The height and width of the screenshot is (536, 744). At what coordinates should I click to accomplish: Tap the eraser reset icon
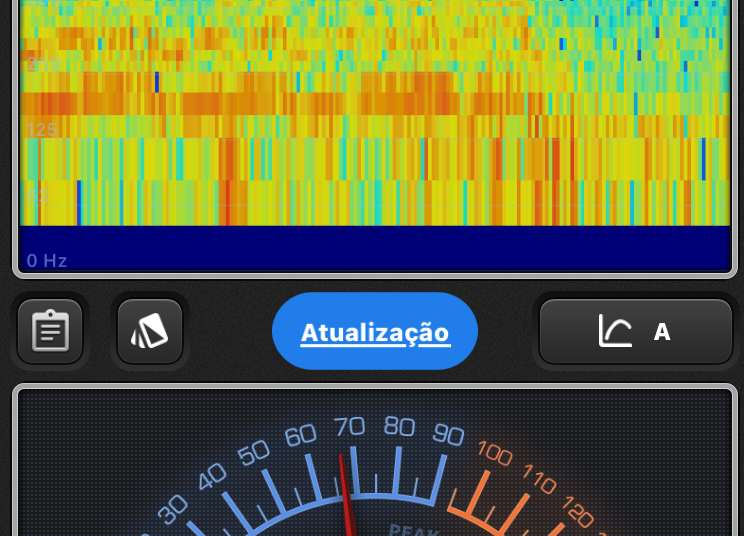(x=150, y=331)
